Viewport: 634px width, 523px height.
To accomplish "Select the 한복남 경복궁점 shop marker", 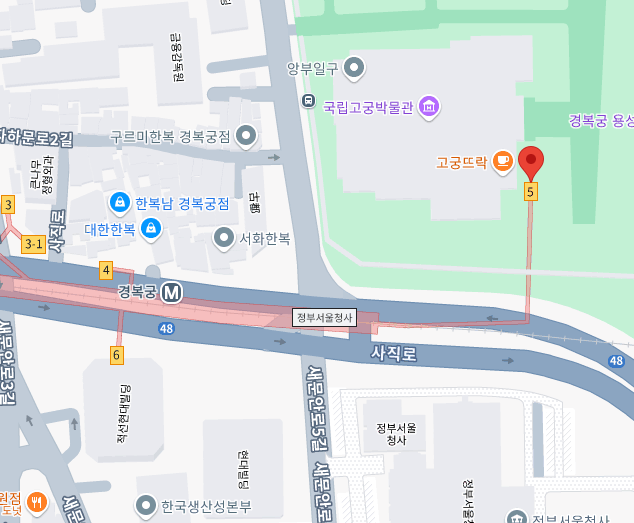I will click(x=120, y=203).
